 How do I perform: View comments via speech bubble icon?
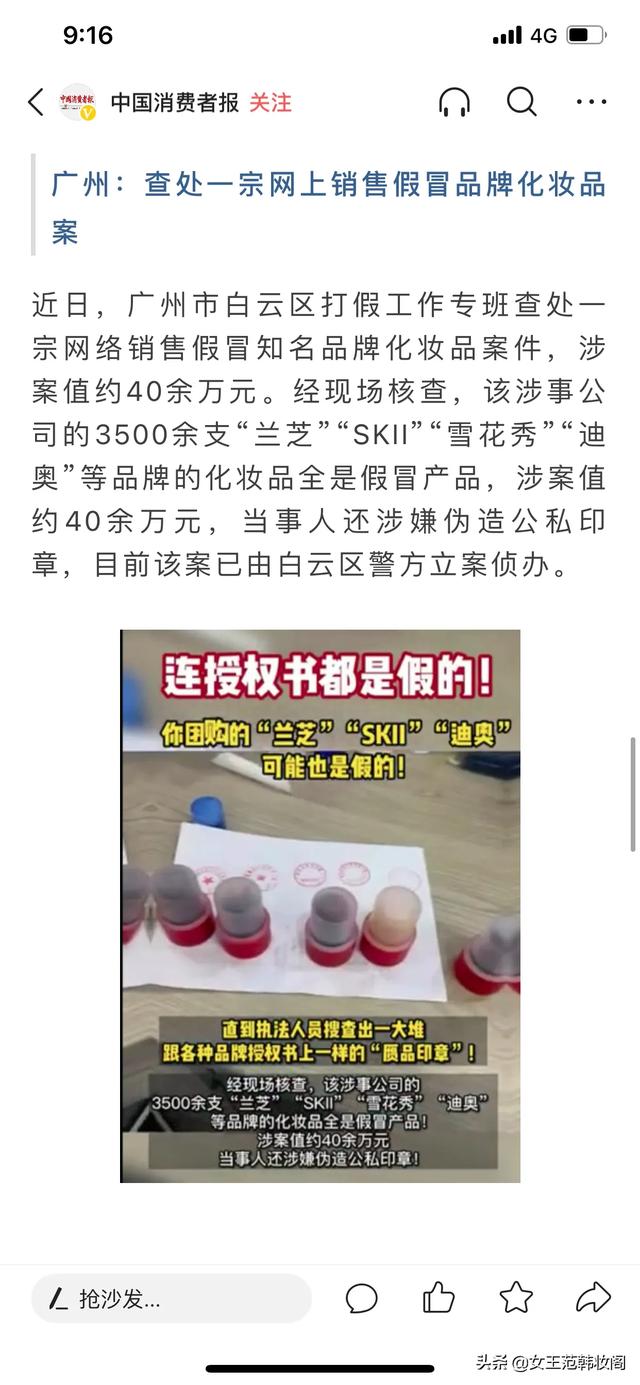[x=362, y=1298]
